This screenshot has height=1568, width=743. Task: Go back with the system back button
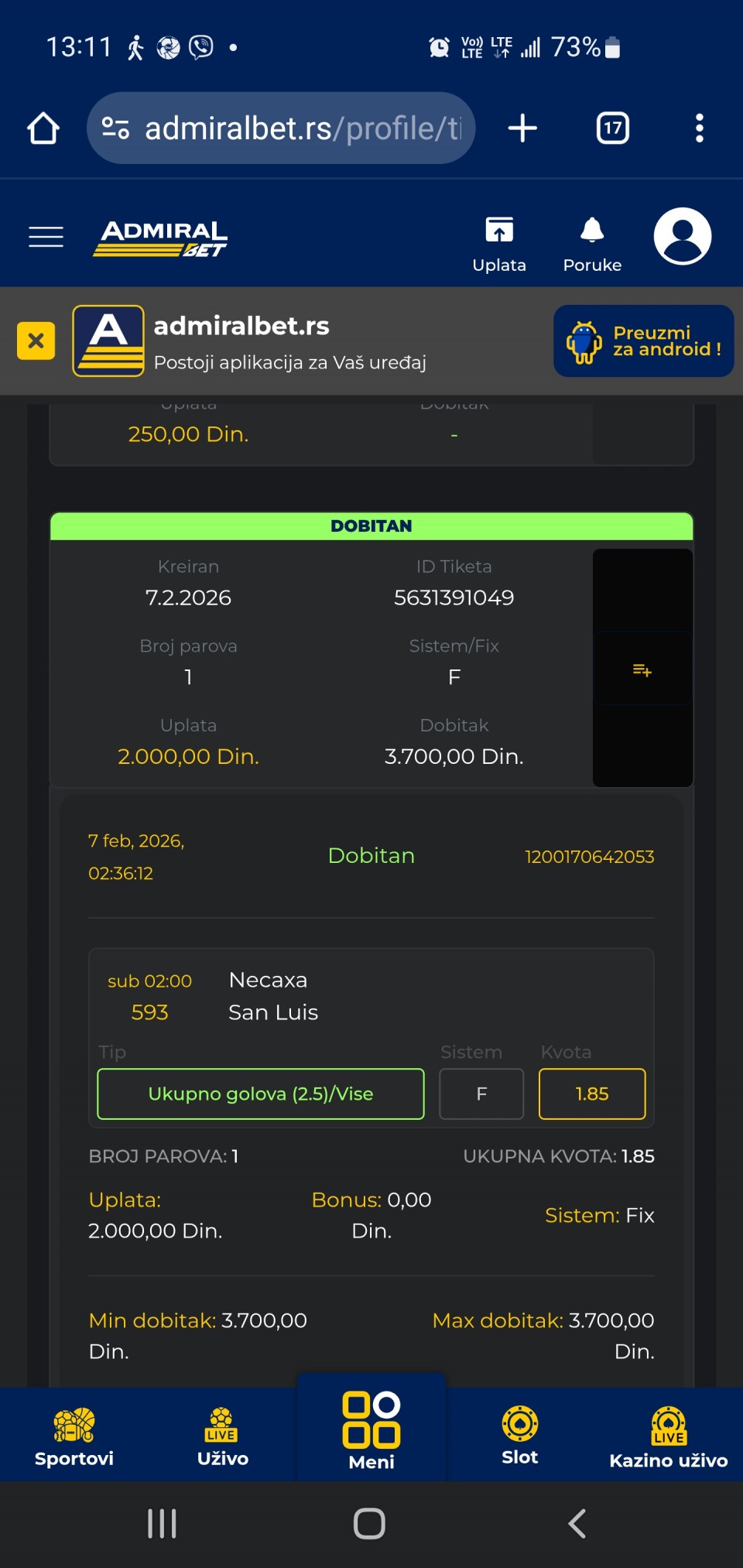[577, 1523]
